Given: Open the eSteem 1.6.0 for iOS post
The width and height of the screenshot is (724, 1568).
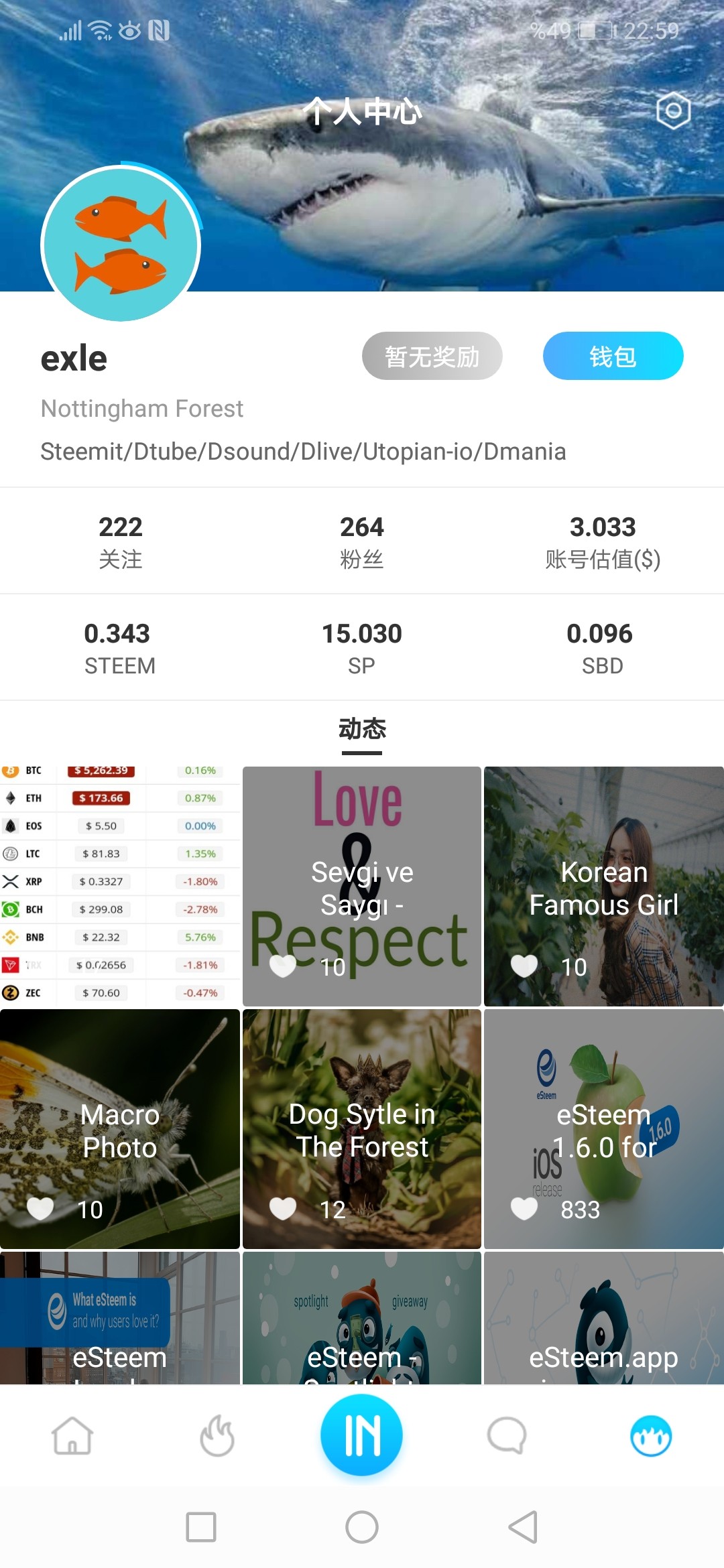Looking at the screenshot, I should pos(602,1129).
